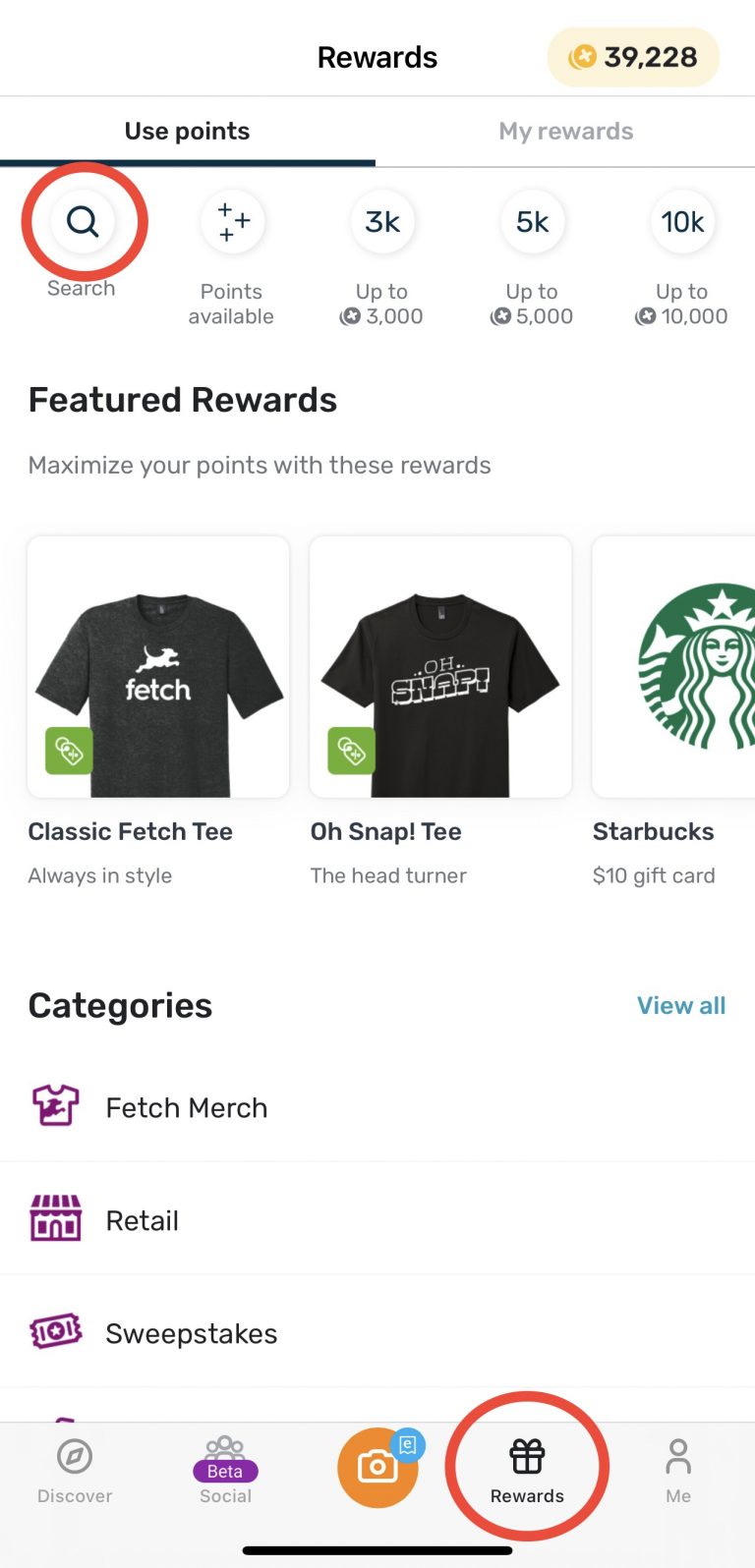The image size is (755, 1568).
Task: Open the Rewards gift icon
Action: (x=527, y=1455)
